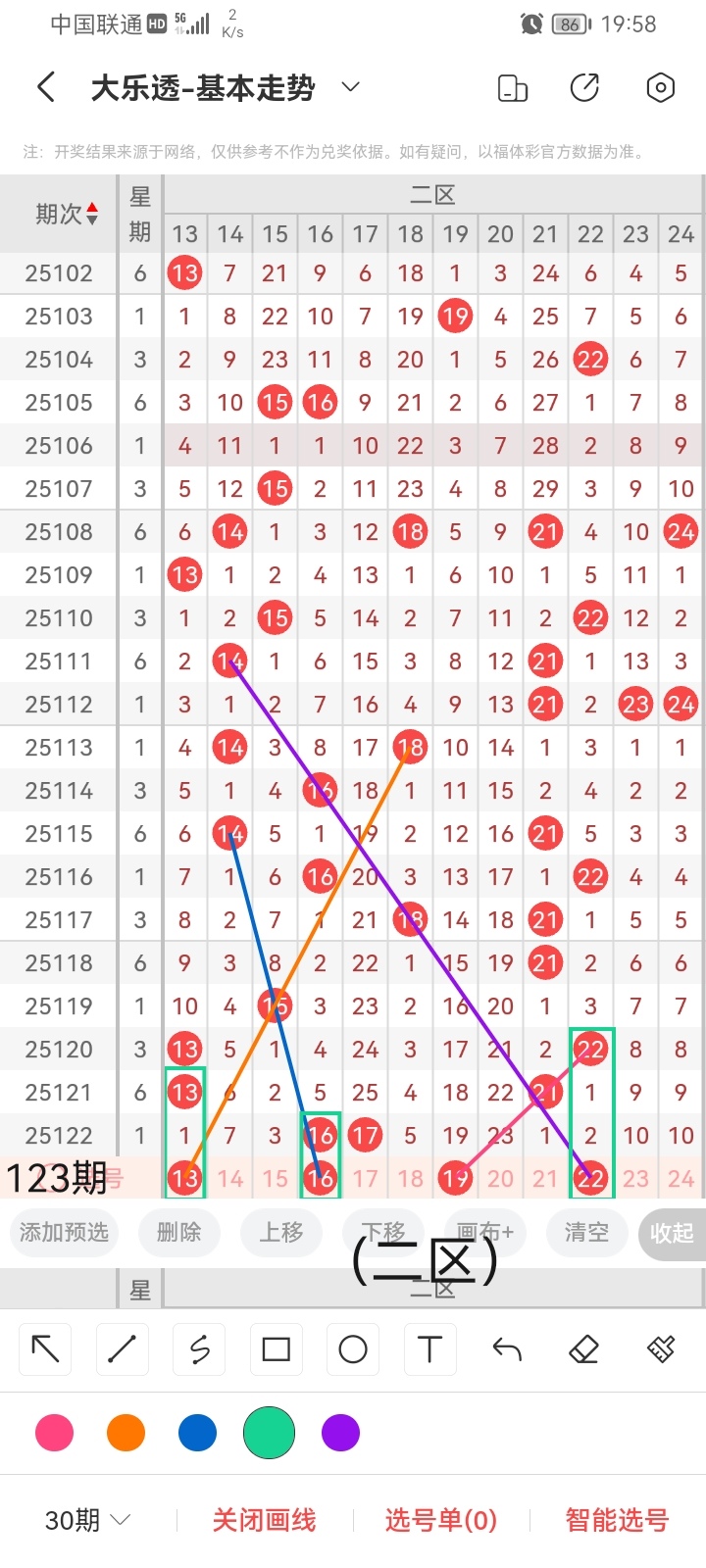The height and width of the screenshot is (1568, 706).
Task: Go back using the top-left arrow
Action: click(x=46, y=88)
